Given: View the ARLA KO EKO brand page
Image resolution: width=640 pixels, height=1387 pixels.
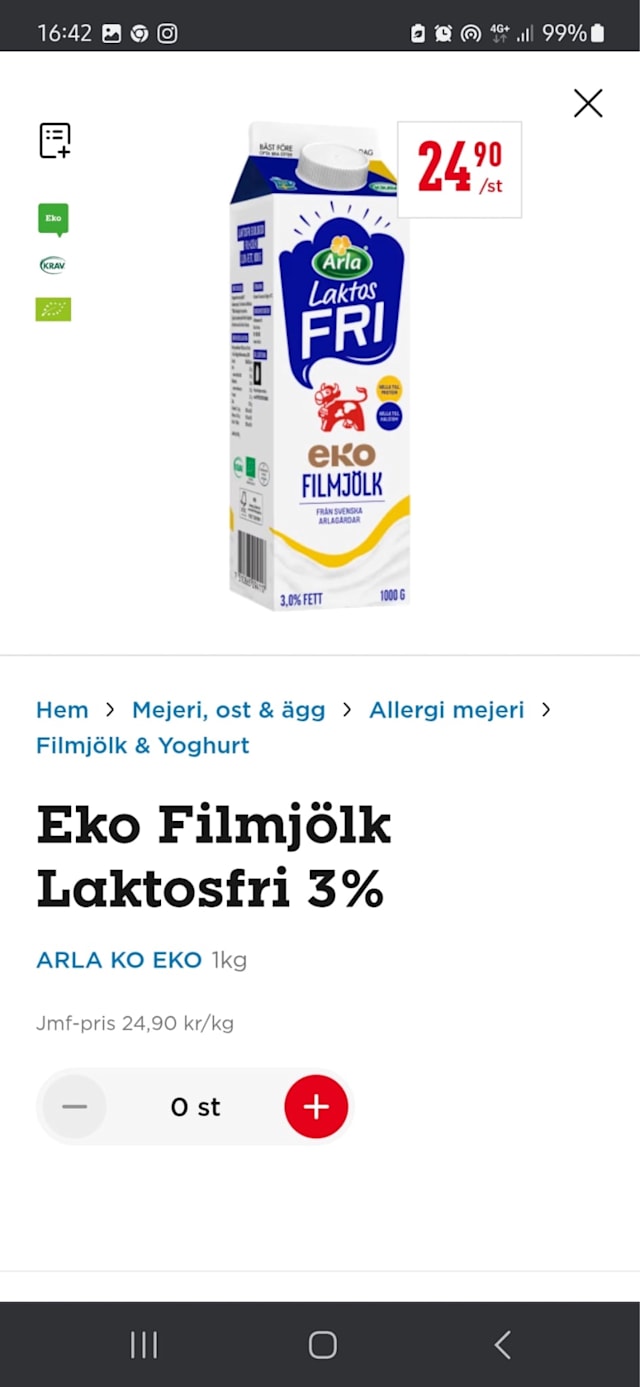Looking at the screenshot, I should (119, 960).
